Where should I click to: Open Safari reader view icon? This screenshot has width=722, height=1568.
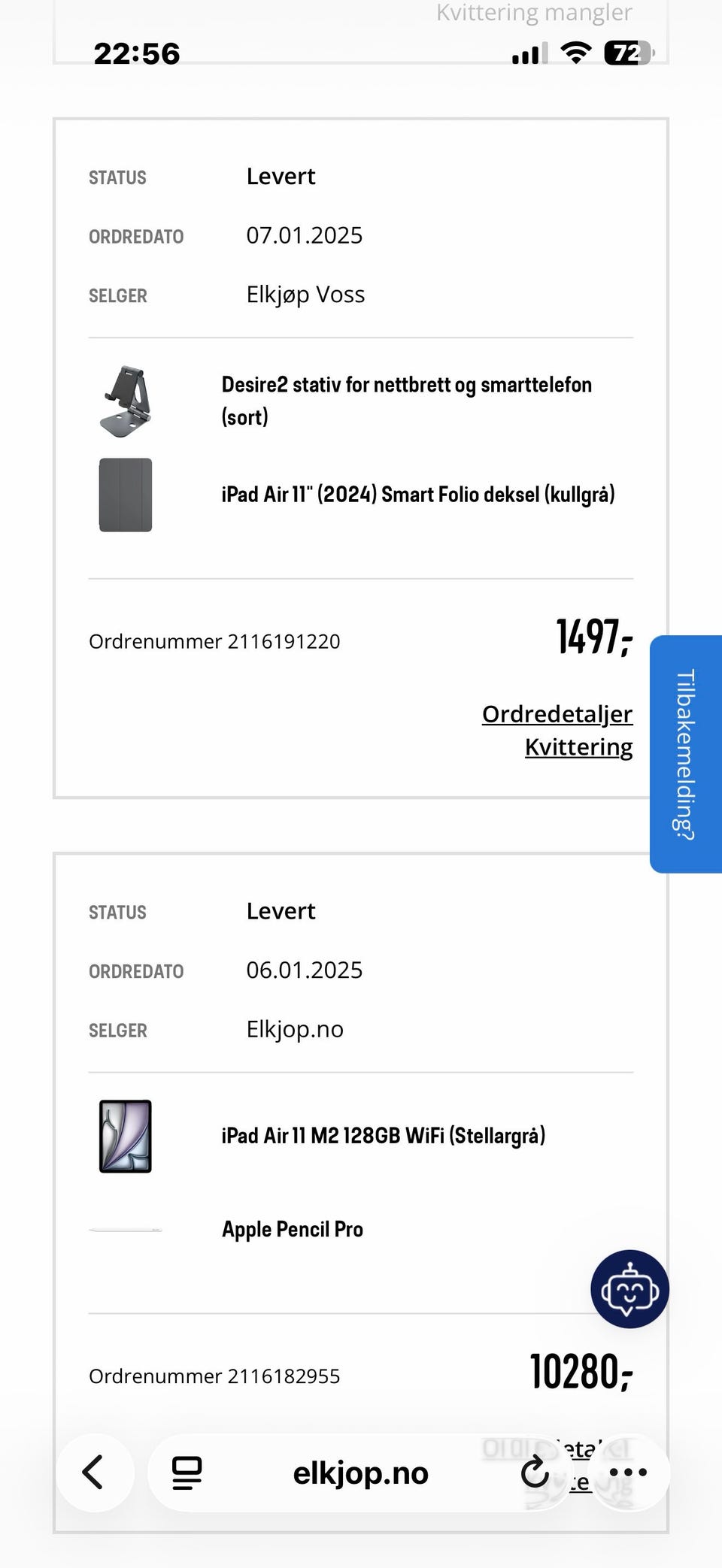pos(187,1473)
